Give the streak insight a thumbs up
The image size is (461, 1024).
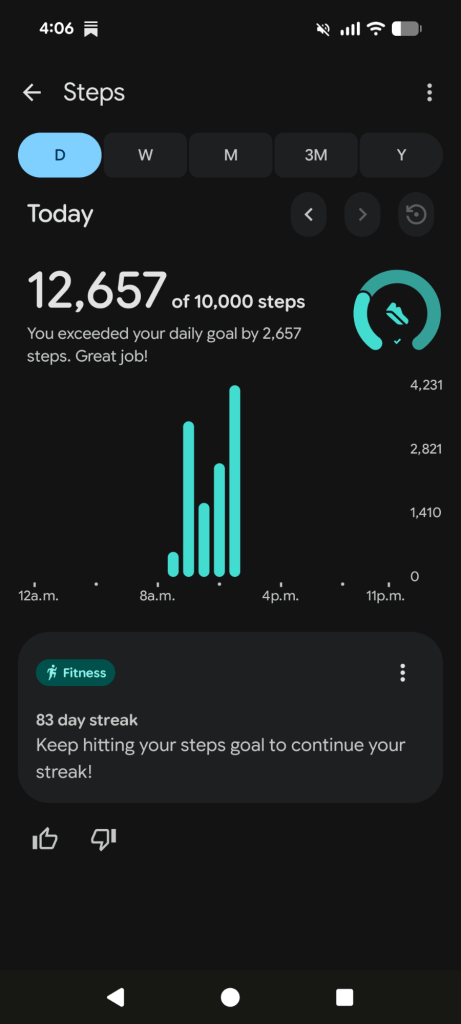point(45,839)
